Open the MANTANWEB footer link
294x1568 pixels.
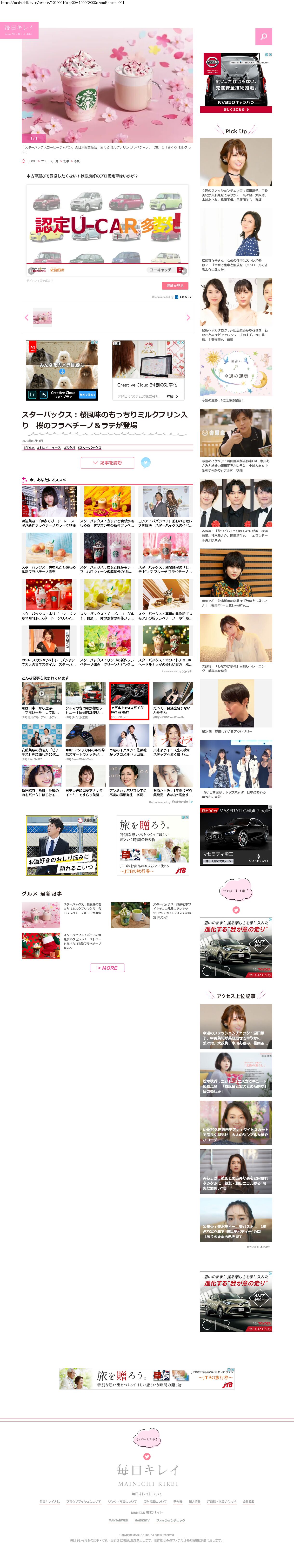coord(118,1520)
